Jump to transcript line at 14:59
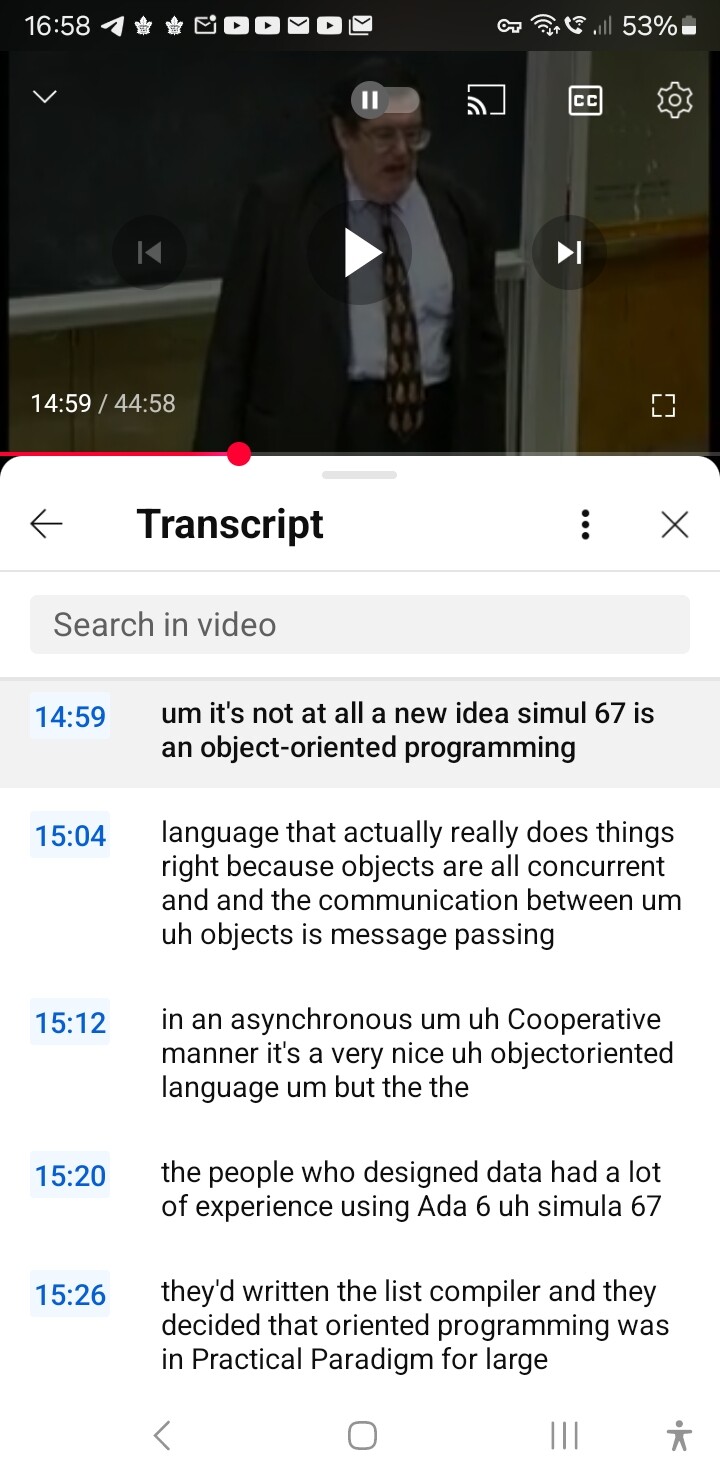720x1480 pixels. click(x=360, y=733)
